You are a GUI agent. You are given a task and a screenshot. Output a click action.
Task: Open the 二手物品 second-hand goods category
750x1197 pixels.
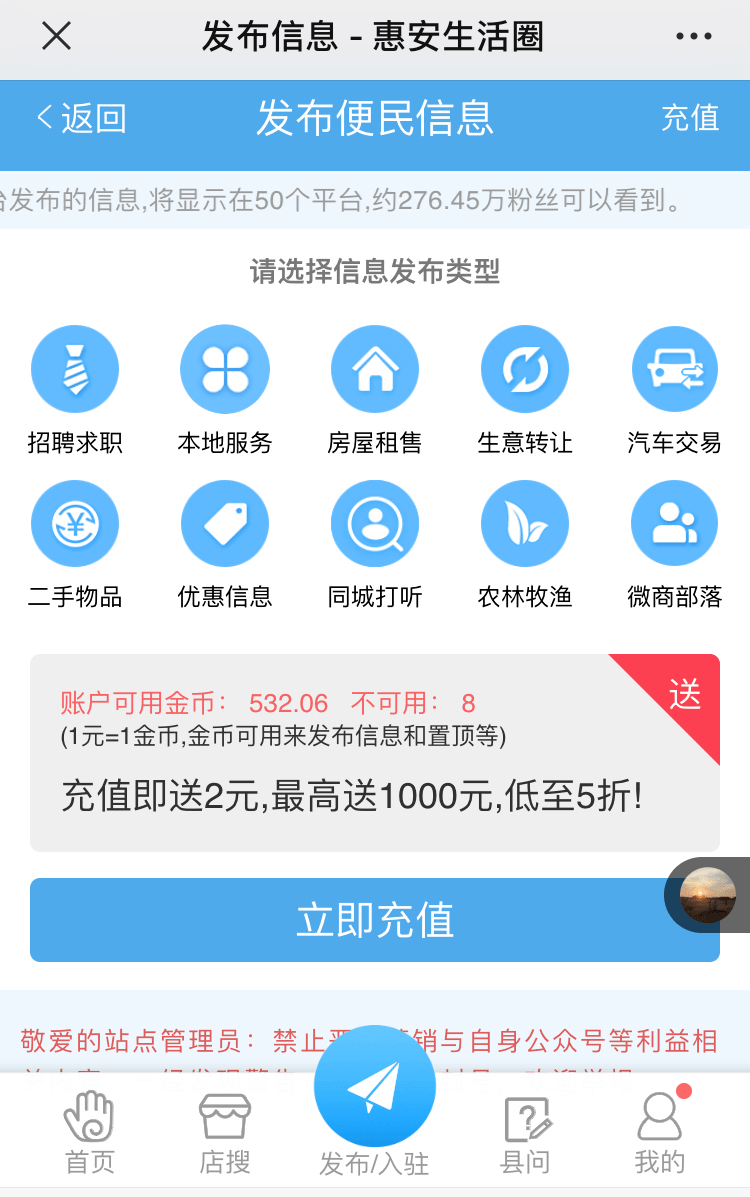point(75,522)
